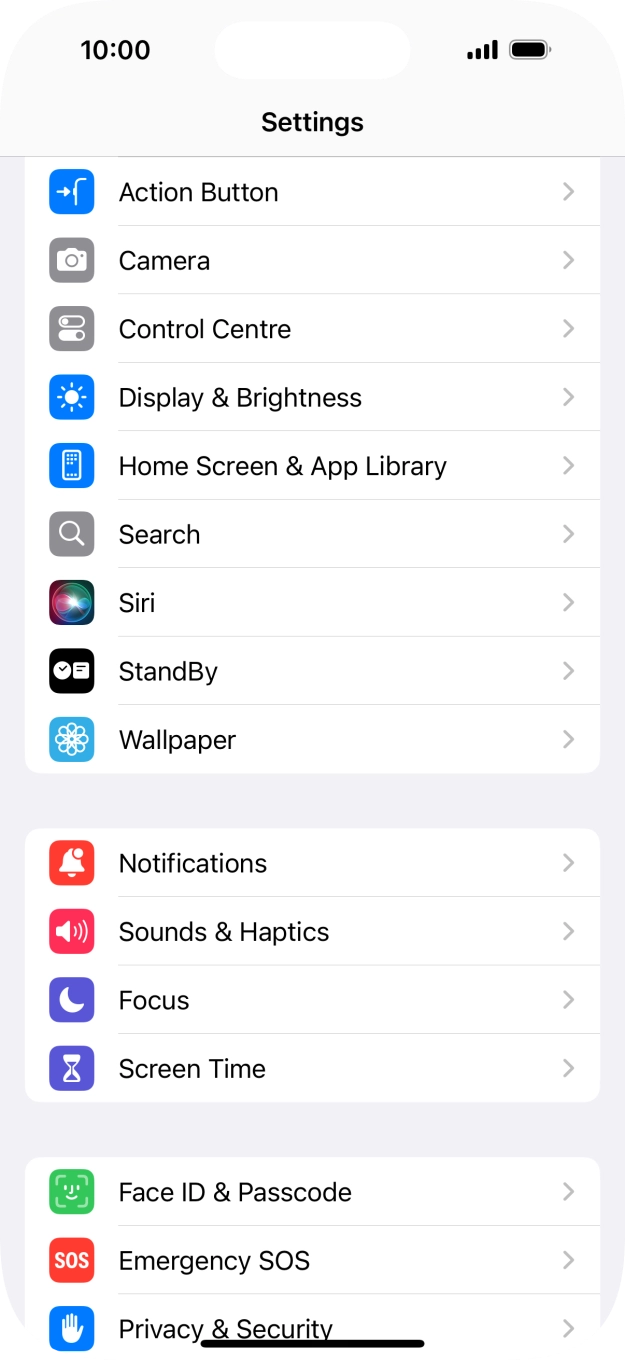Screen dimensions: 625x1360
Task: Open Display & Brightness
Action: pyautogui.click(x=312, y=397)
